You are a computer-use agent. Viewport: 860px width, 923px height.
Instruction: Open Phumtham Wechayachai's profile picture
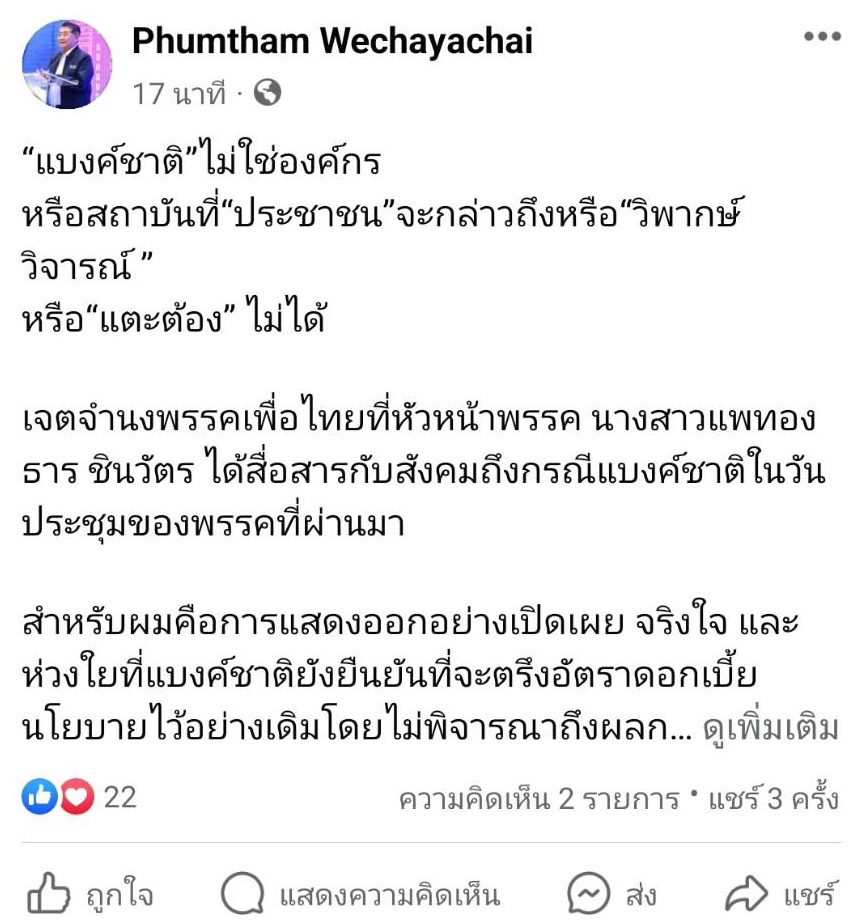tap(67, 64)
